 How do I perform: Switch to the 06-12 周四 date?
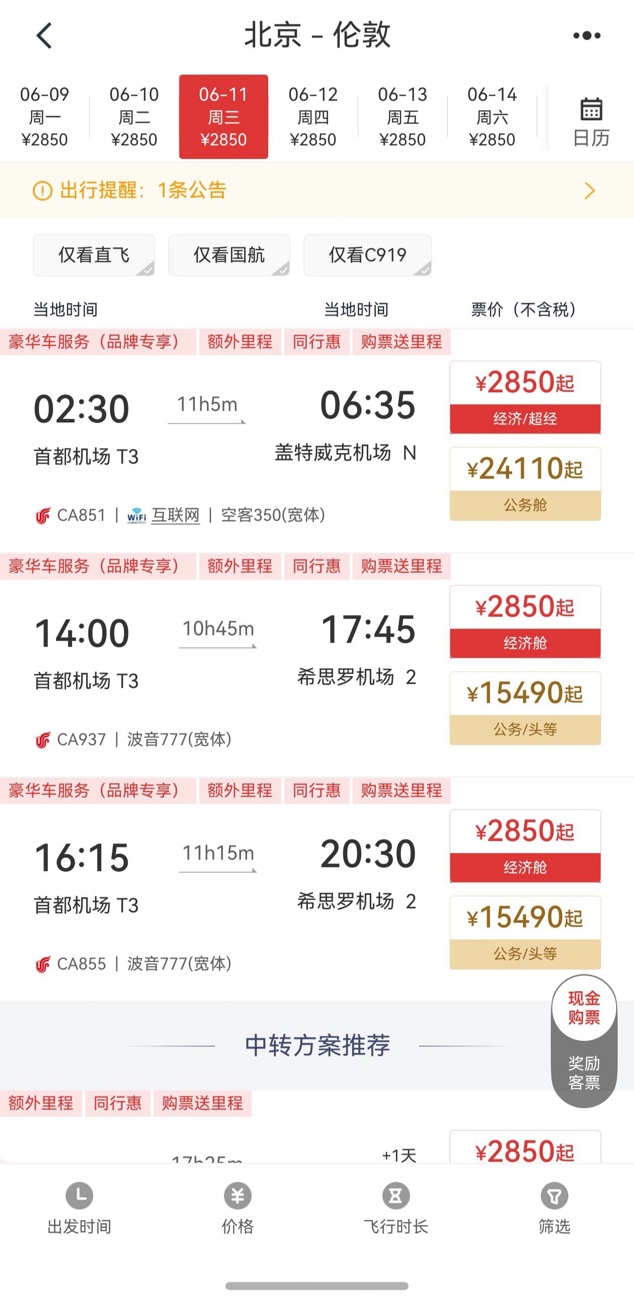313,117
